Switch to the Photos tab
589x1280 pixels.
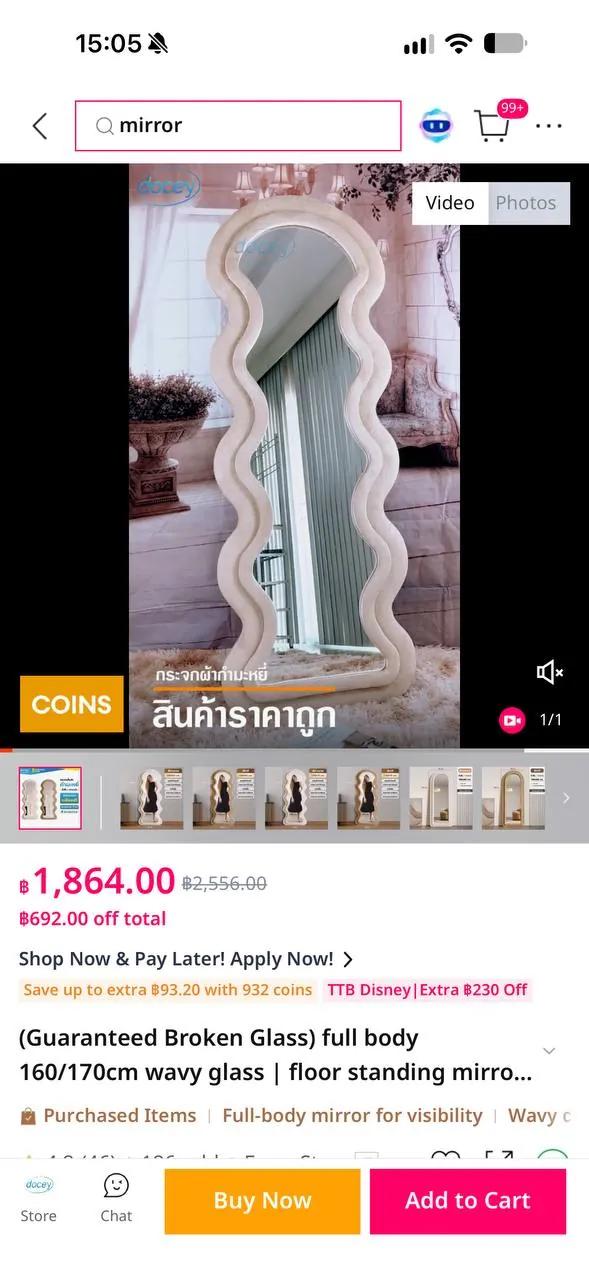coord(526,203)
